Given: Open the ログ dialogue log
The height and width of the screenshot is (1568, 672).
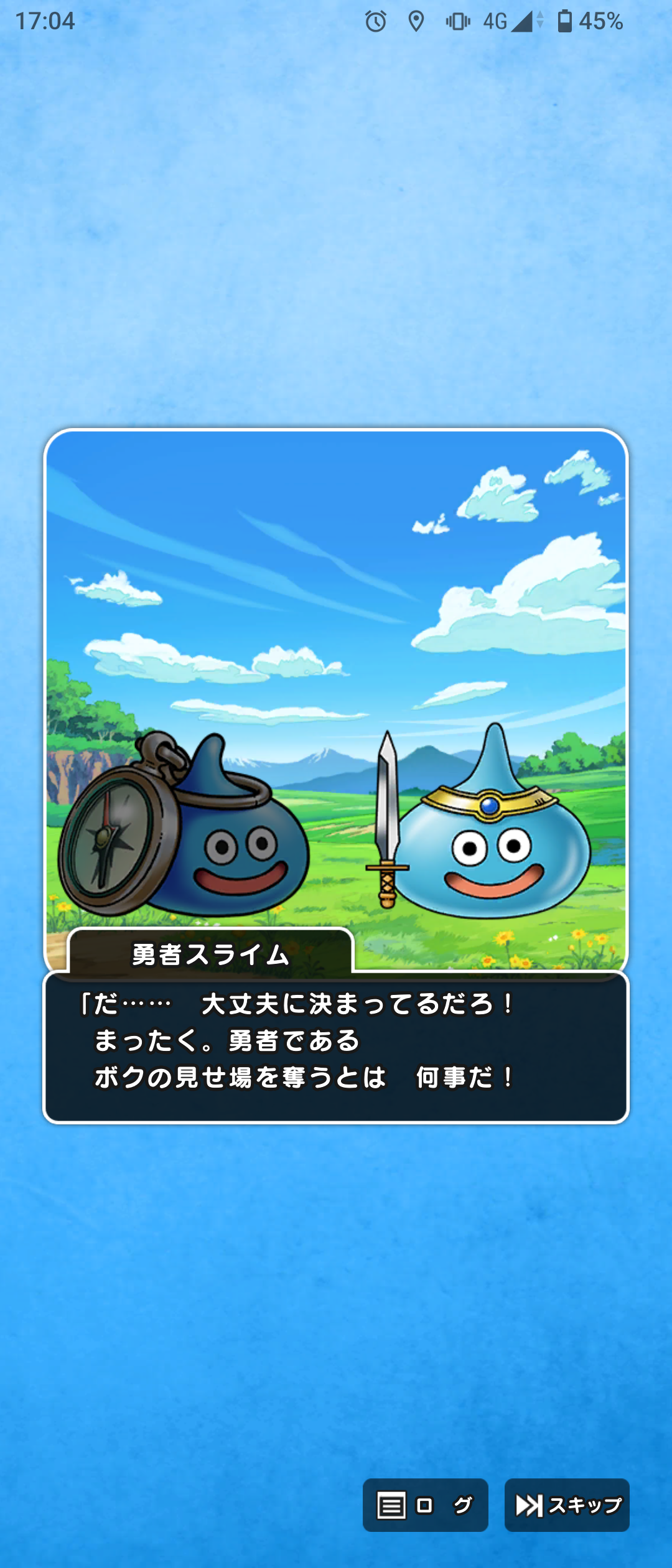Looking at the screenshot, I should [425, 1505].
